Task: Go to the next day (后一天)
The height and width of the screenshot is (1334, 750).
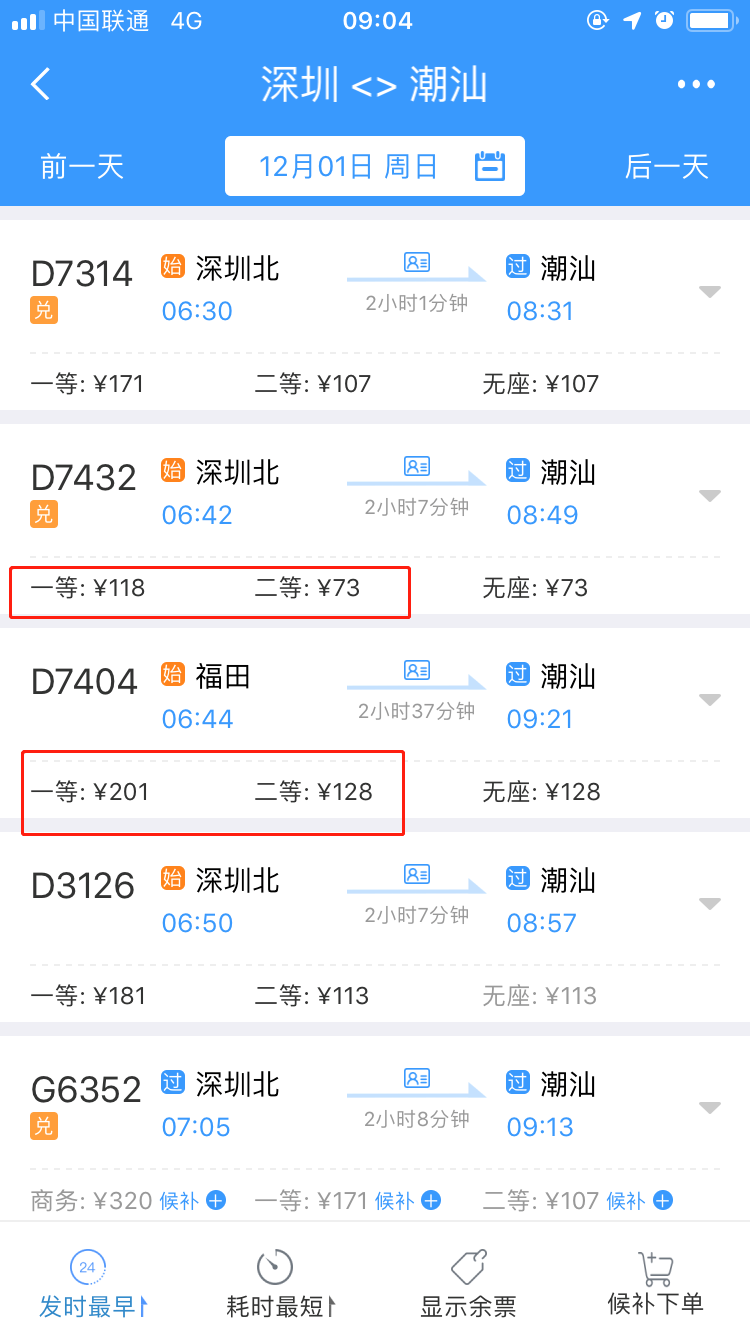Action: [x=667, y=166]
